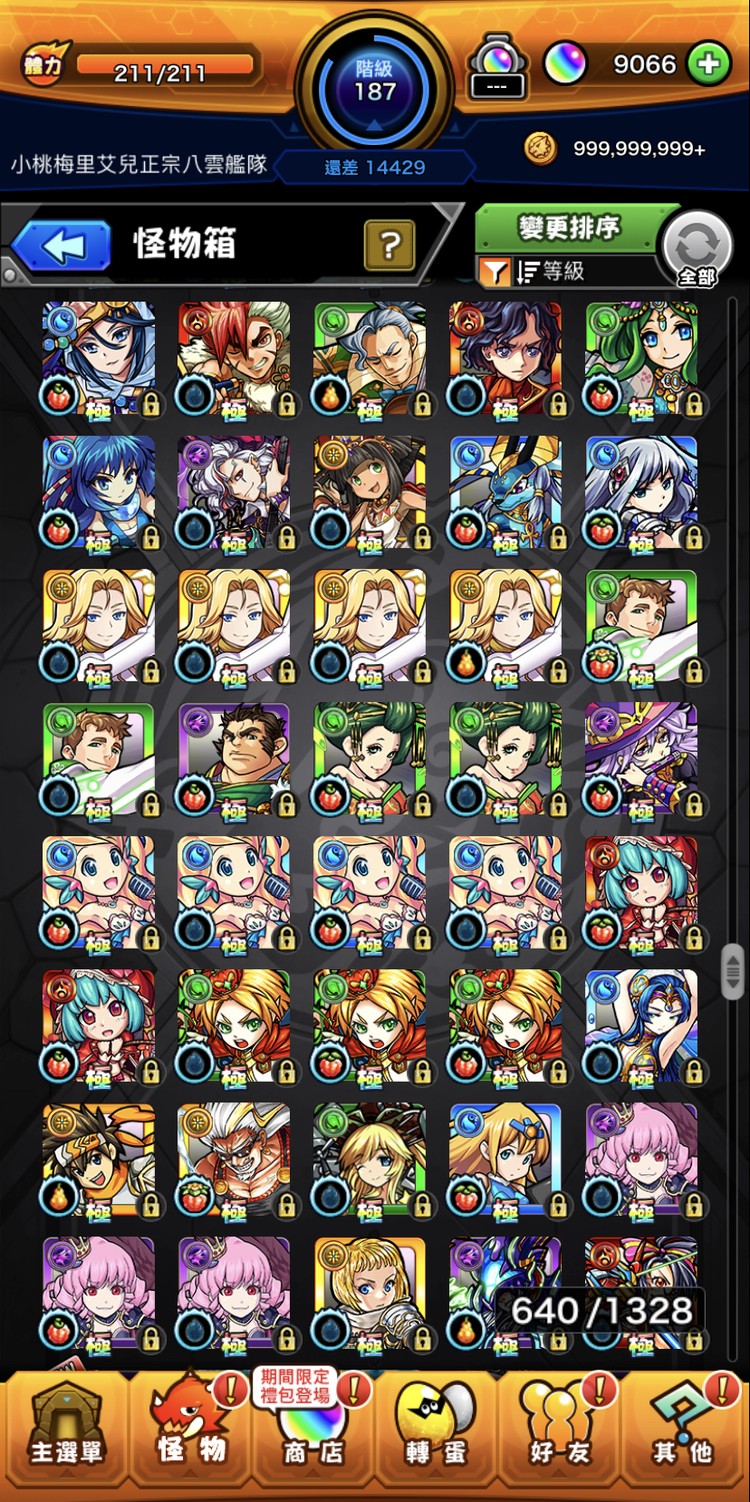Image resolution: width=750 pixels, height=1502 pixels.
Task: Tap the monster box scrollbar handle
Action: point(733,970)
